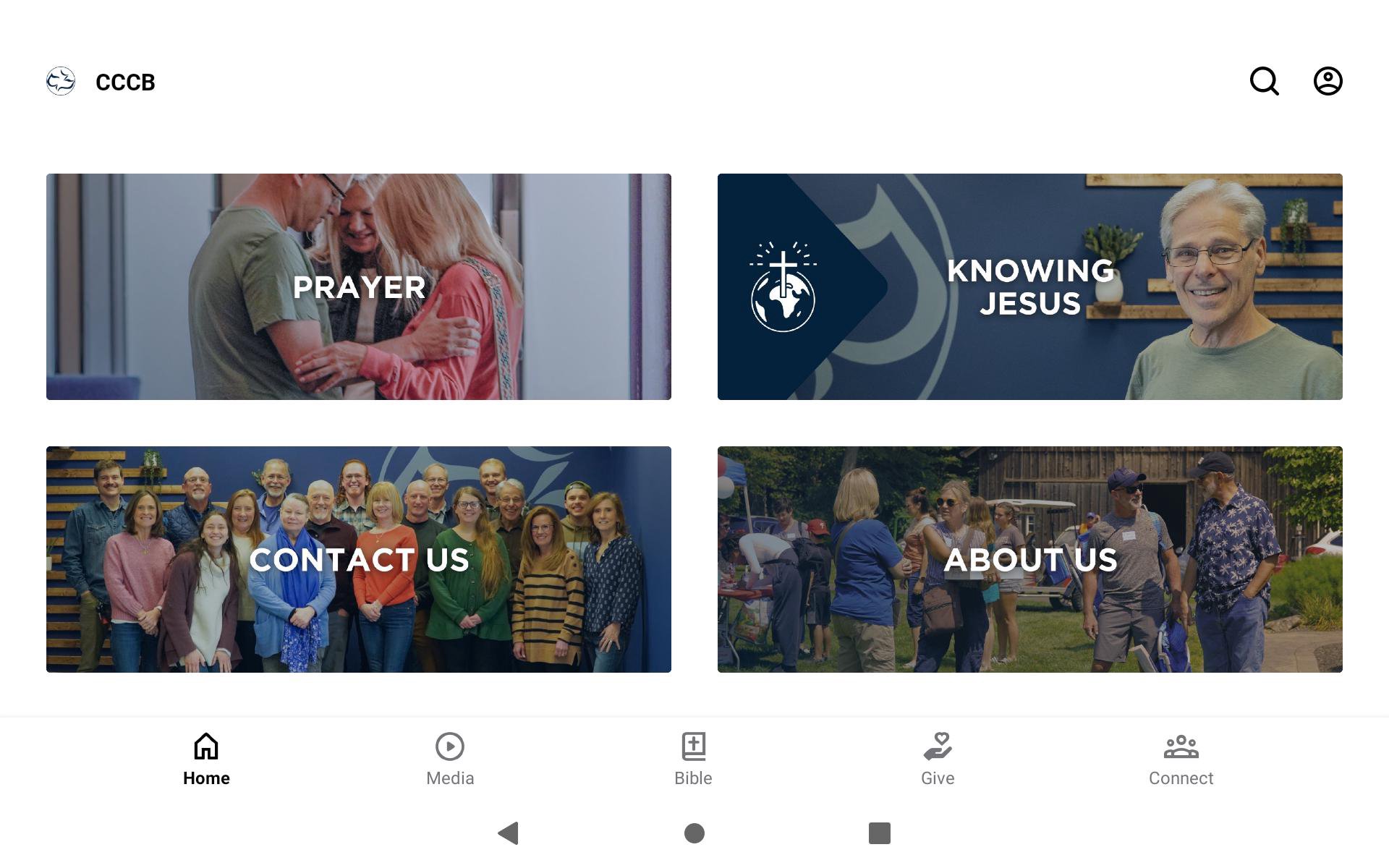Viewport: 1389px width, 868px height.
Task: Switch to the Media tab
Action: click(450, 759)
